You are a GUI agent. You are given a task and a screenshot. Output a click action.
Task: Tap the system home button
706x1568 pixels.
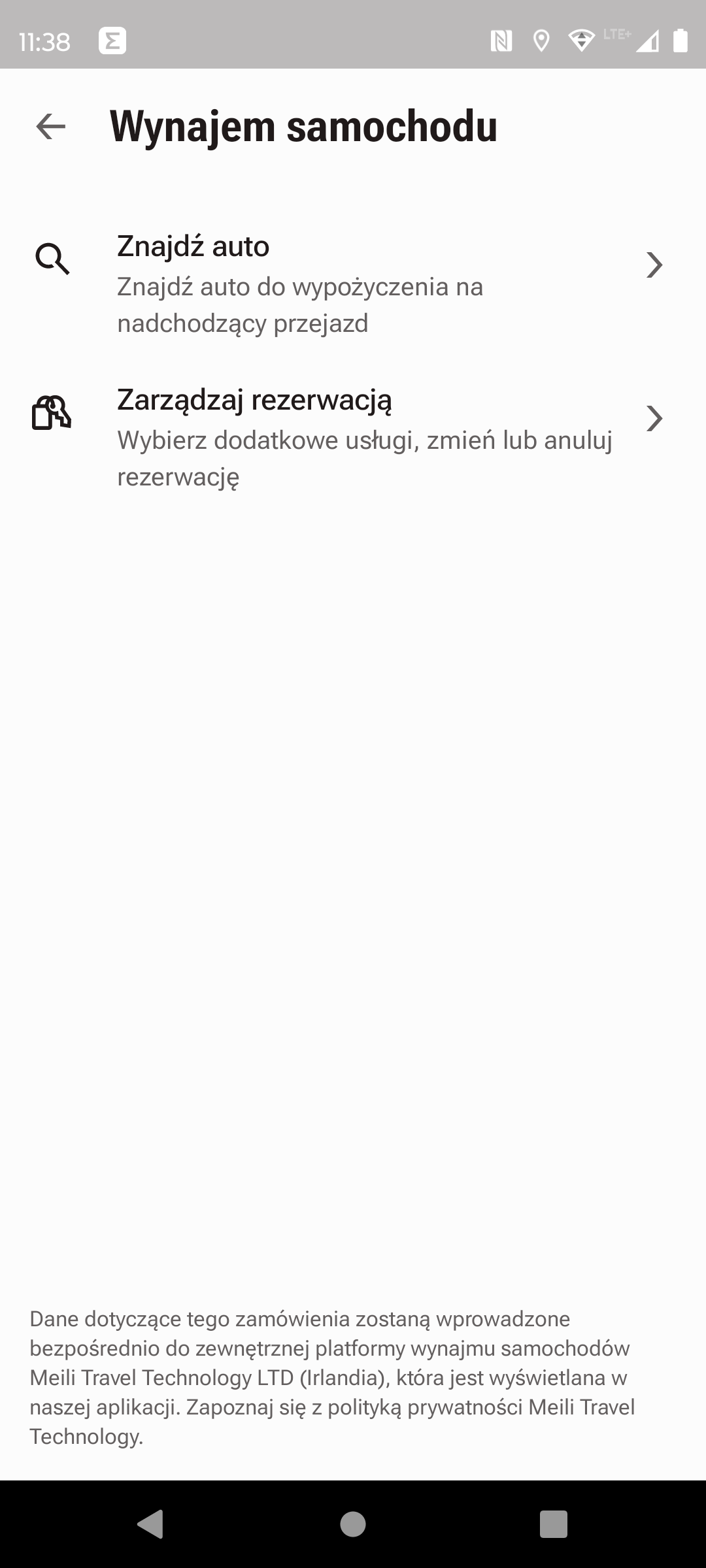coord(353,1524)
